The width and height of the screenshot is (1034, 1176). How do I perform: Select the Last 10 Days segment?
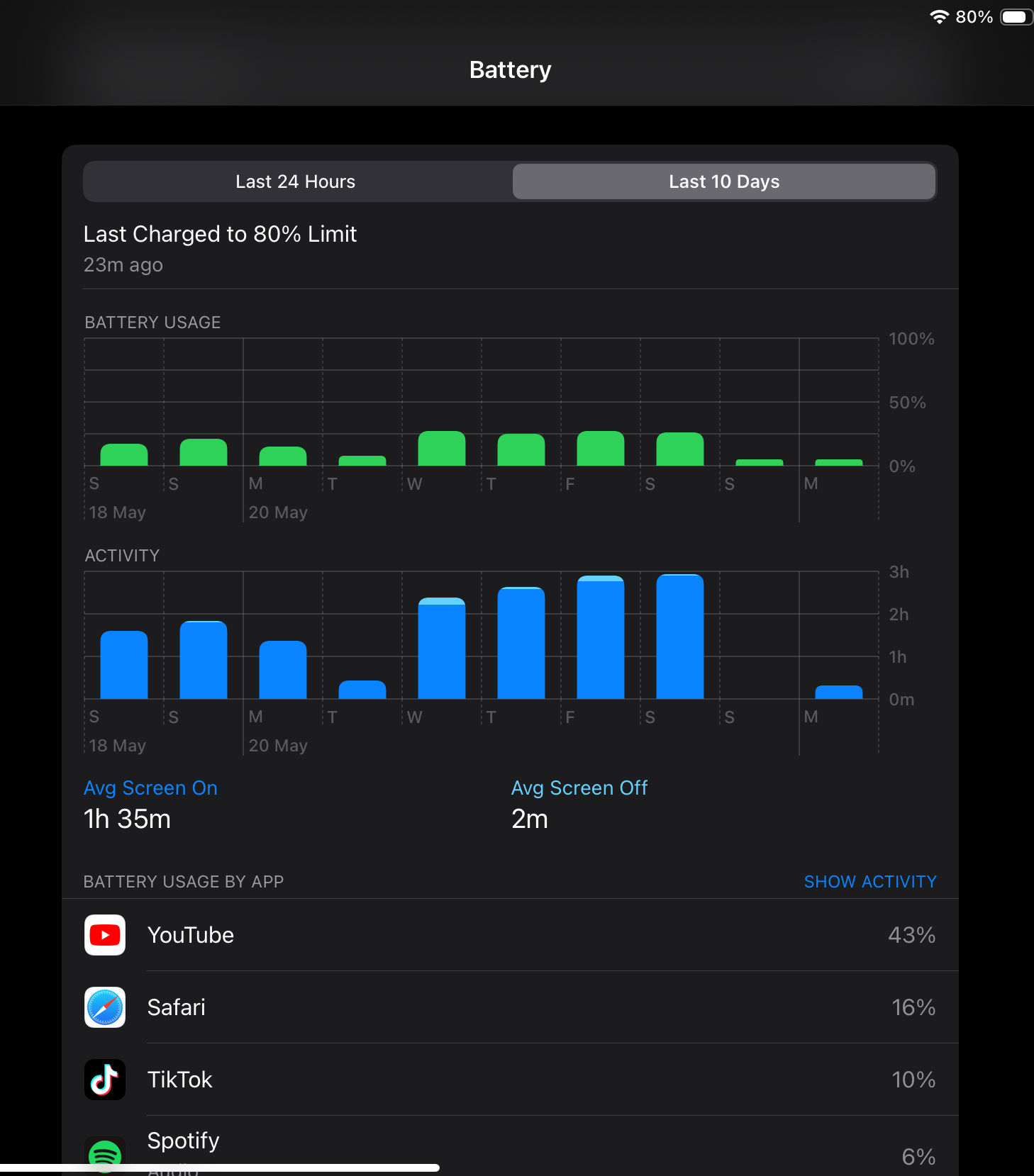(724, 181)
